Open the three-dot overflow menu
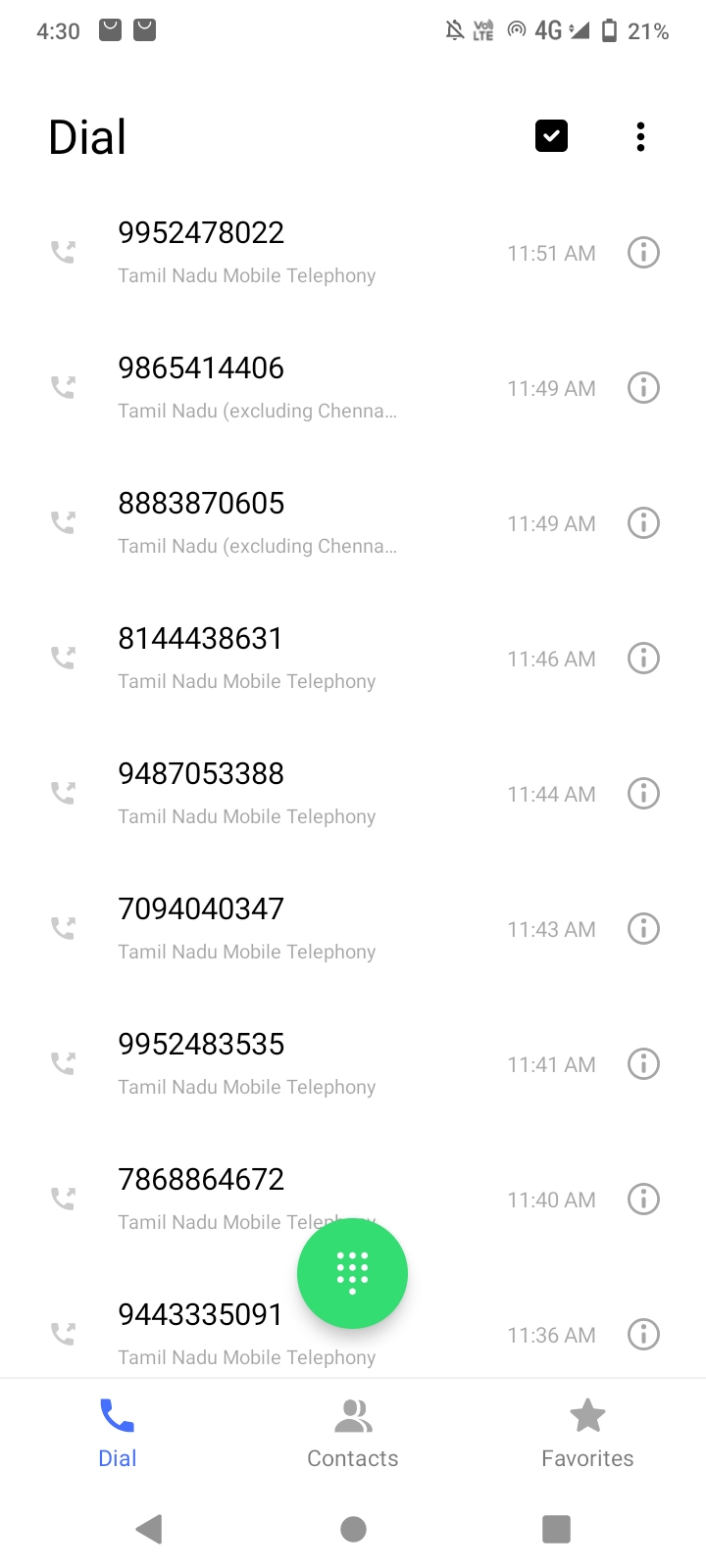The image size is (706, 1568). [x=640, y=136]
